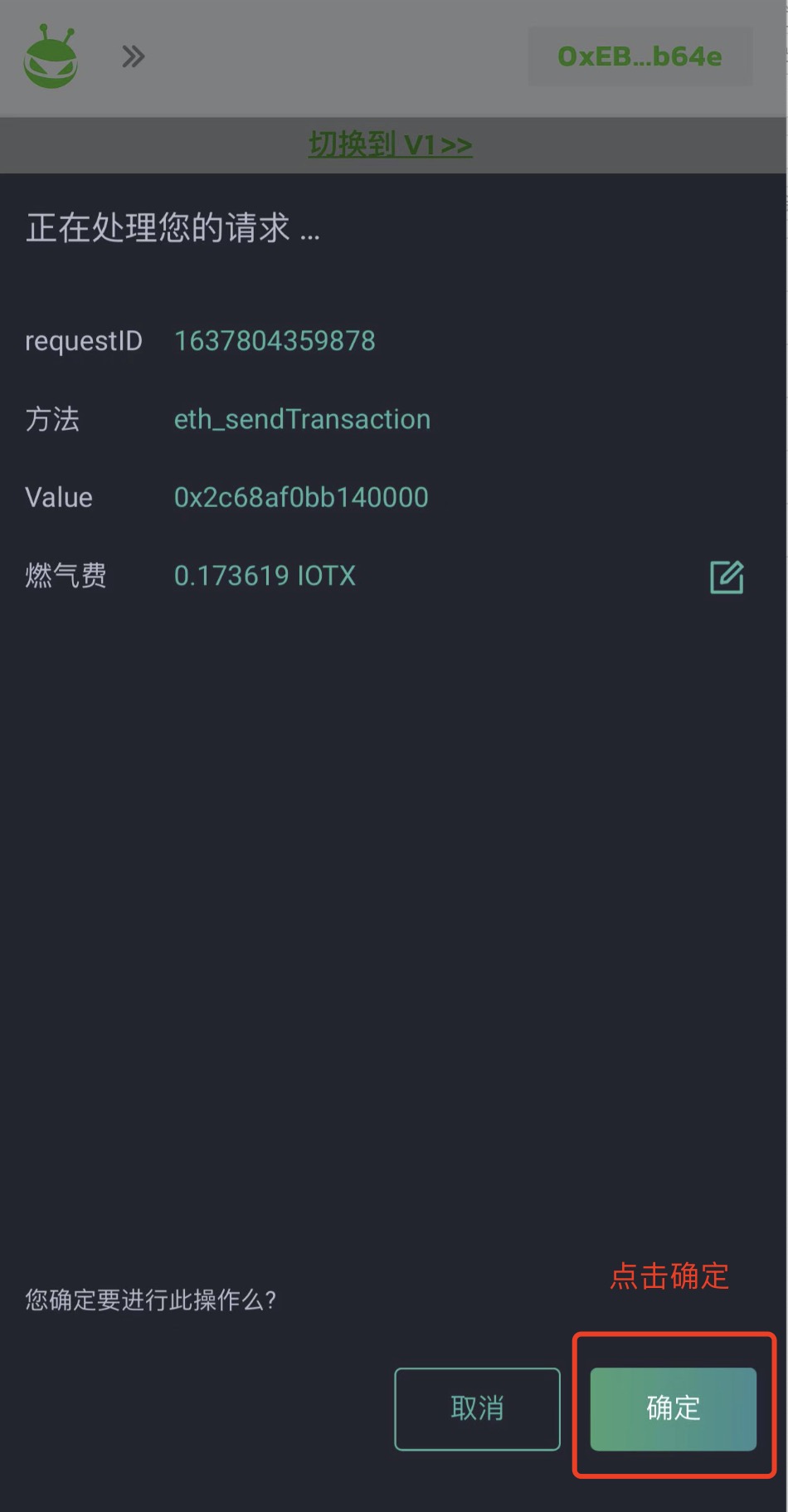This screenshot has width=788, height=1512.
Task: Tap the edit icon next to 0.173619 IOTX
Action: click(726, 577)
